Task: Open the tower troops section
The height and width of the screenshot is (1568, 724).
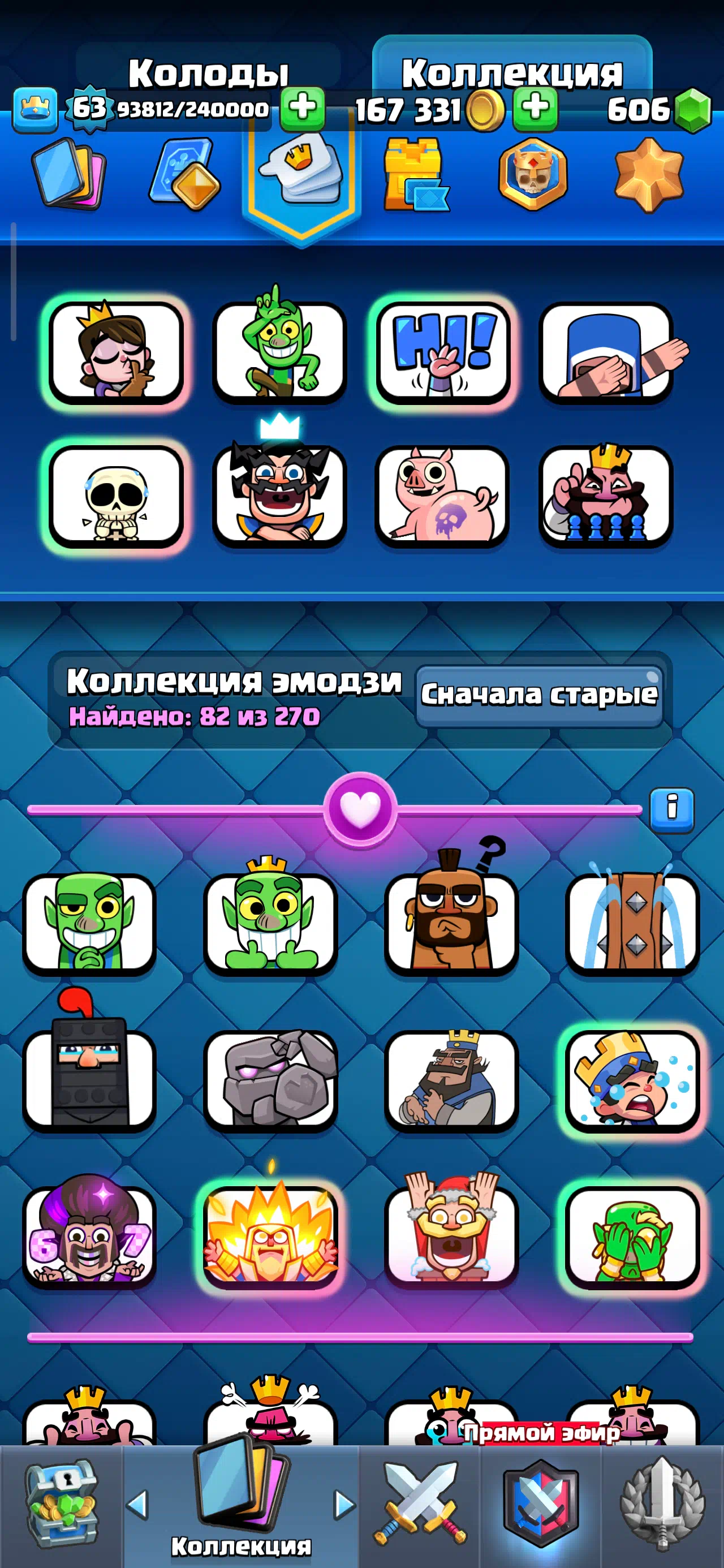Action: pos(416,175)
